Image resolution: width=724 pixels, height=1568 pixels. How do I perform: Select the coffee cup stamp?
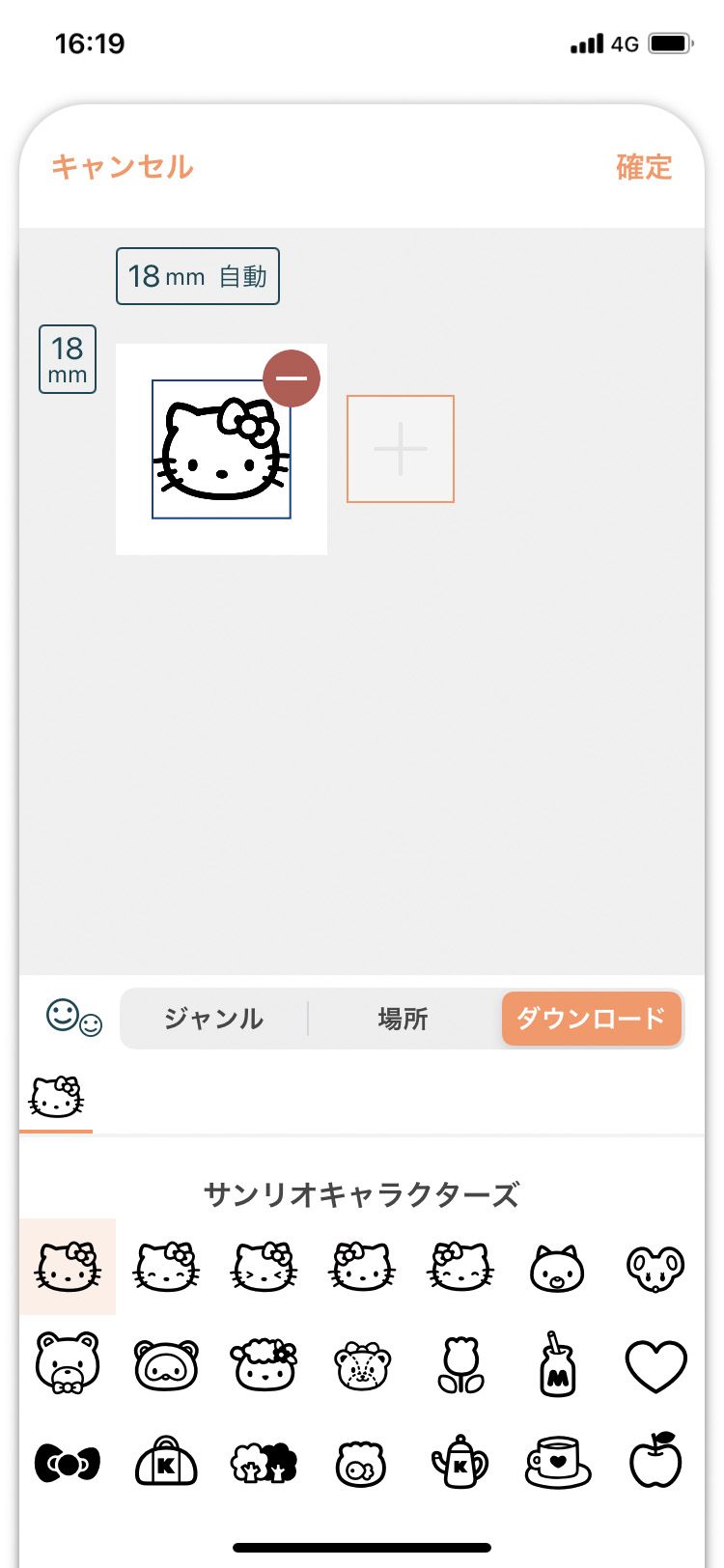coord(558,1462)
